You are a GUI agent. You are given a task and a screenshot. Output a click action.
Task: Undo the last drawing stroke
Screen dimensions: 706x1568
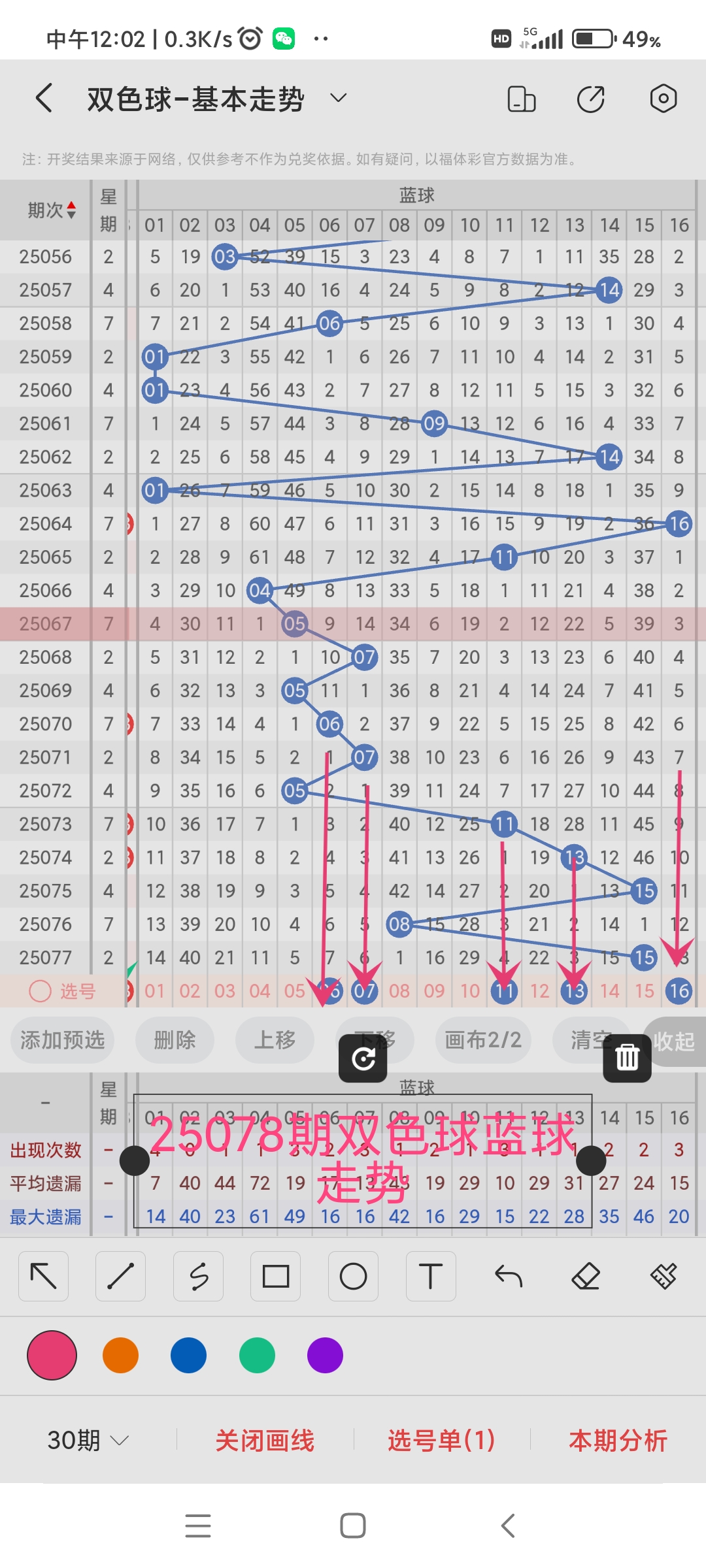click(509, 1276)
